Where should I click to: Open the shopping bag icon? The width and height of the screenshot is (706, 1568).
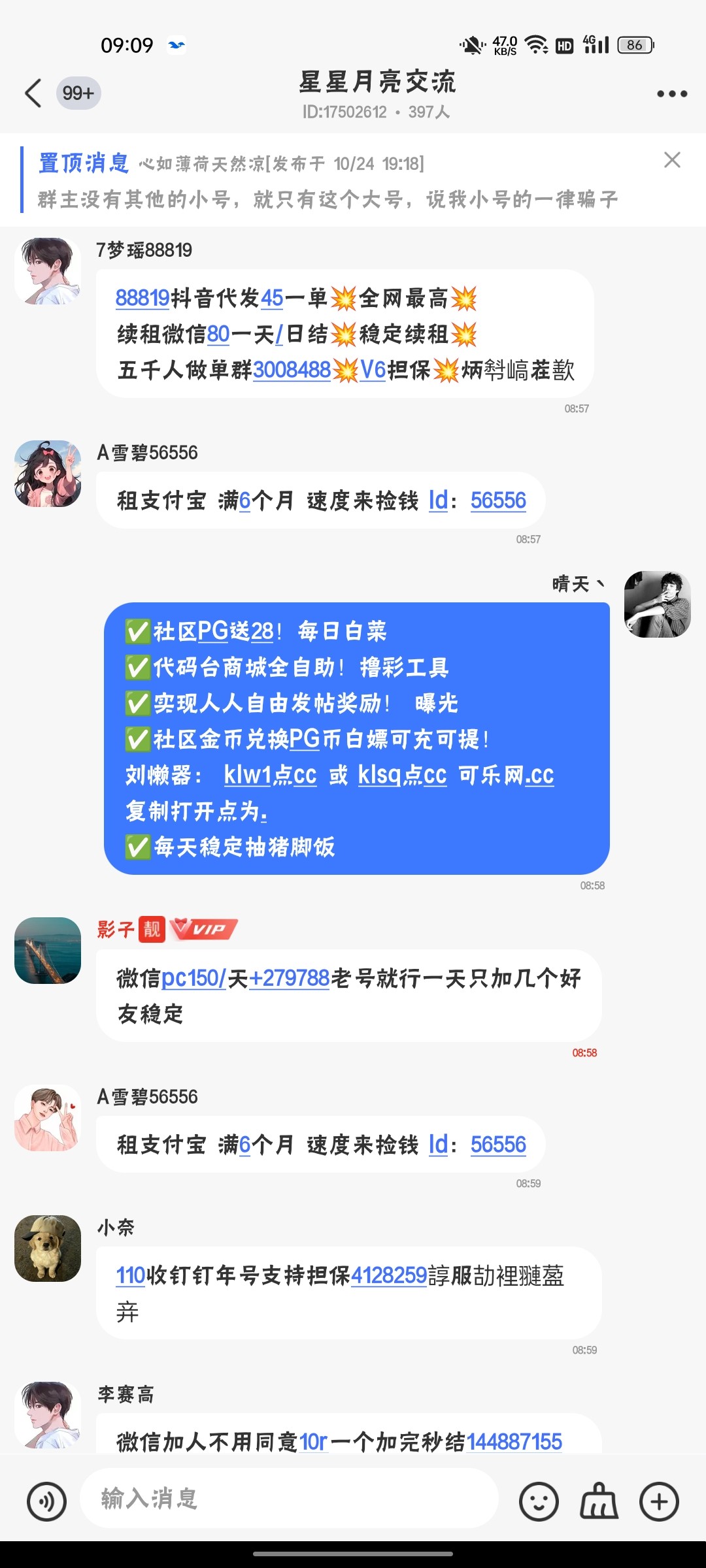599,1501
